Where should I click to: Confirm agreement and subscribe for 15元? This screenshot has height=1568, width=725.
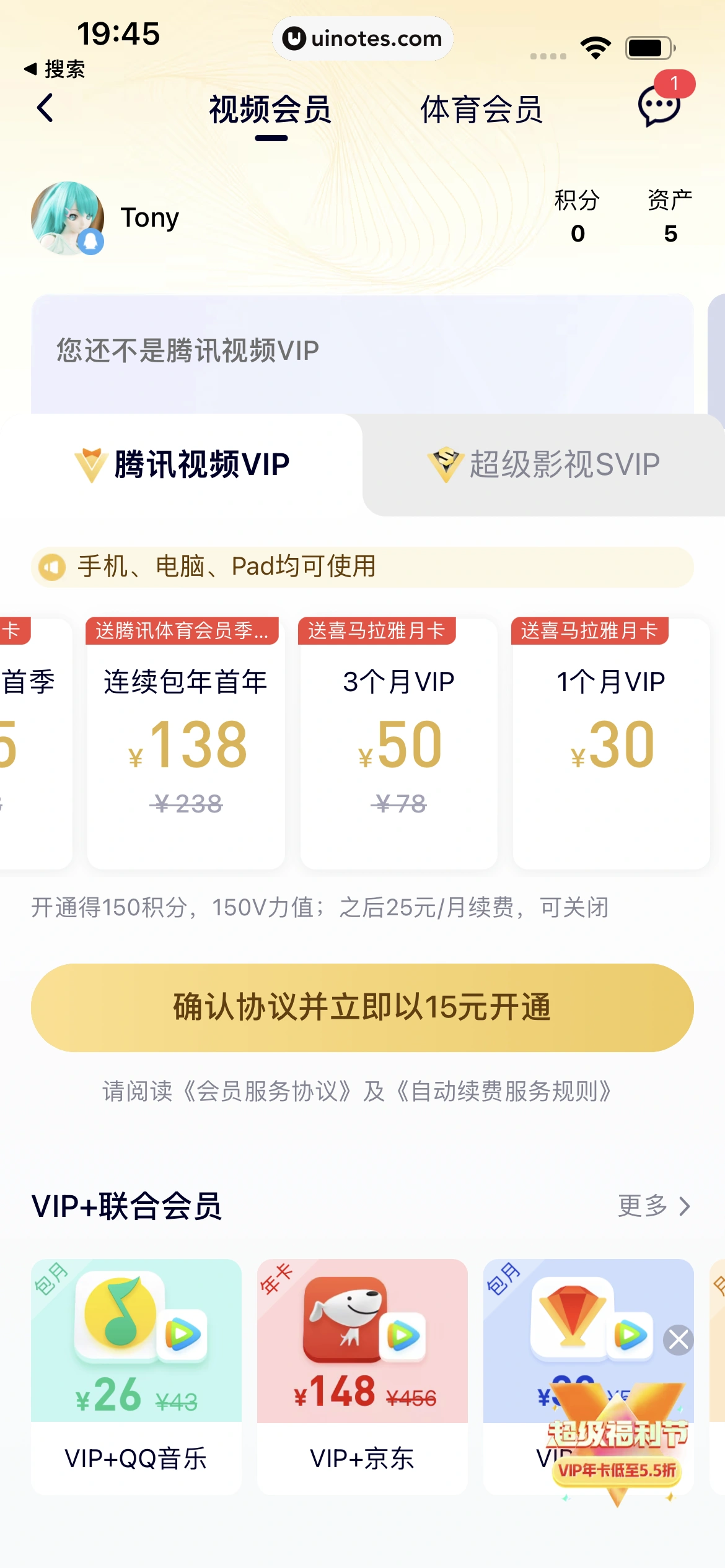(x=362, y=1007)
